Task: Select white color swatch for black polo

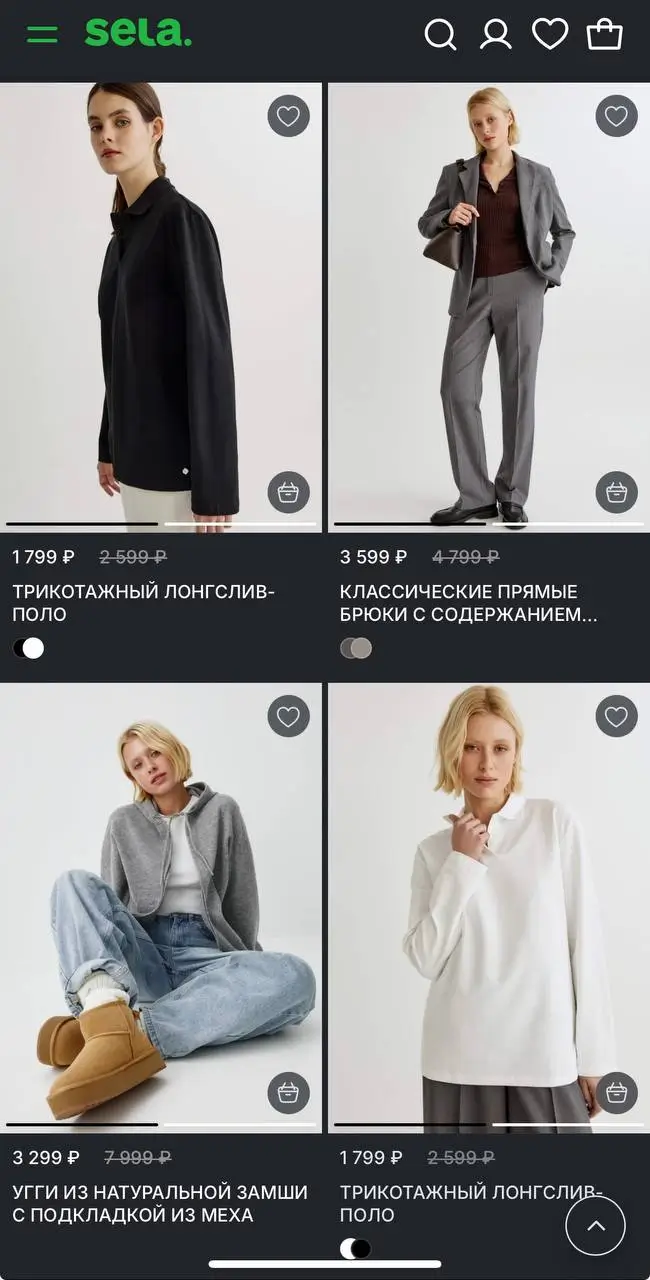Action: pos(35,648)
